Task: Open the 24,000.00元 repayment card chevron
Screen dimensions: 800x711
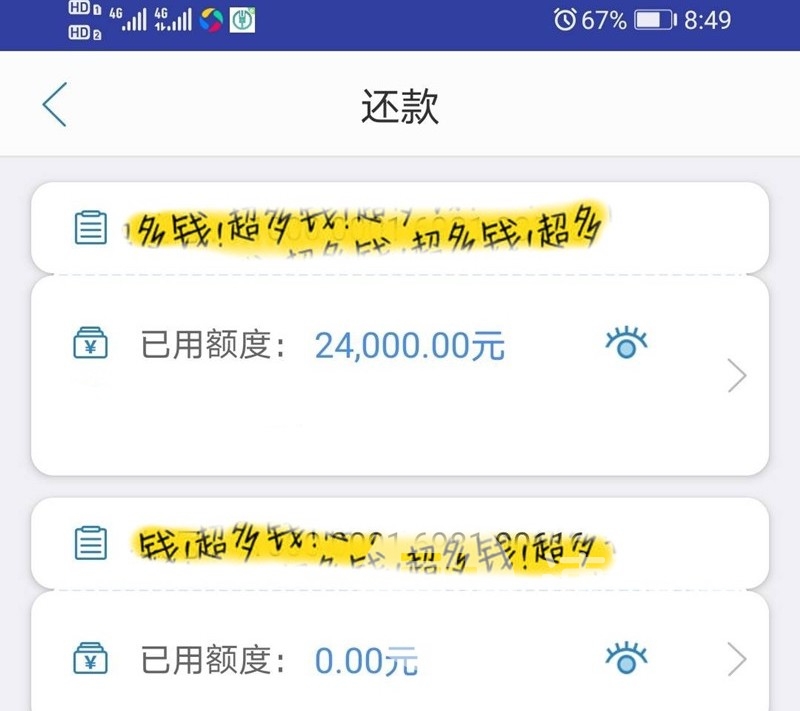Action: [x=737, y=376]
